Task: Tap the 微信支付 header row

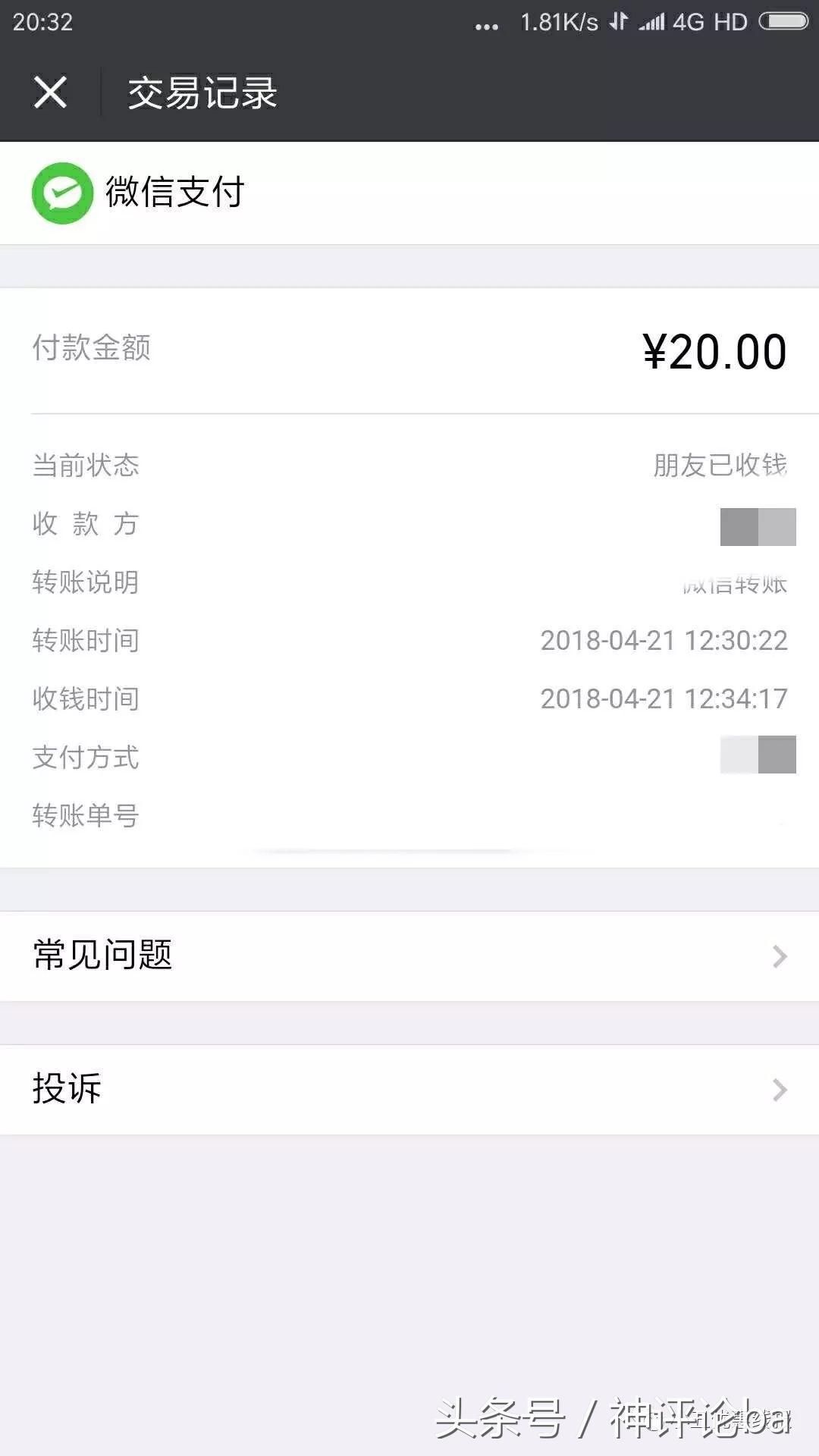Action: pos(409,192)
